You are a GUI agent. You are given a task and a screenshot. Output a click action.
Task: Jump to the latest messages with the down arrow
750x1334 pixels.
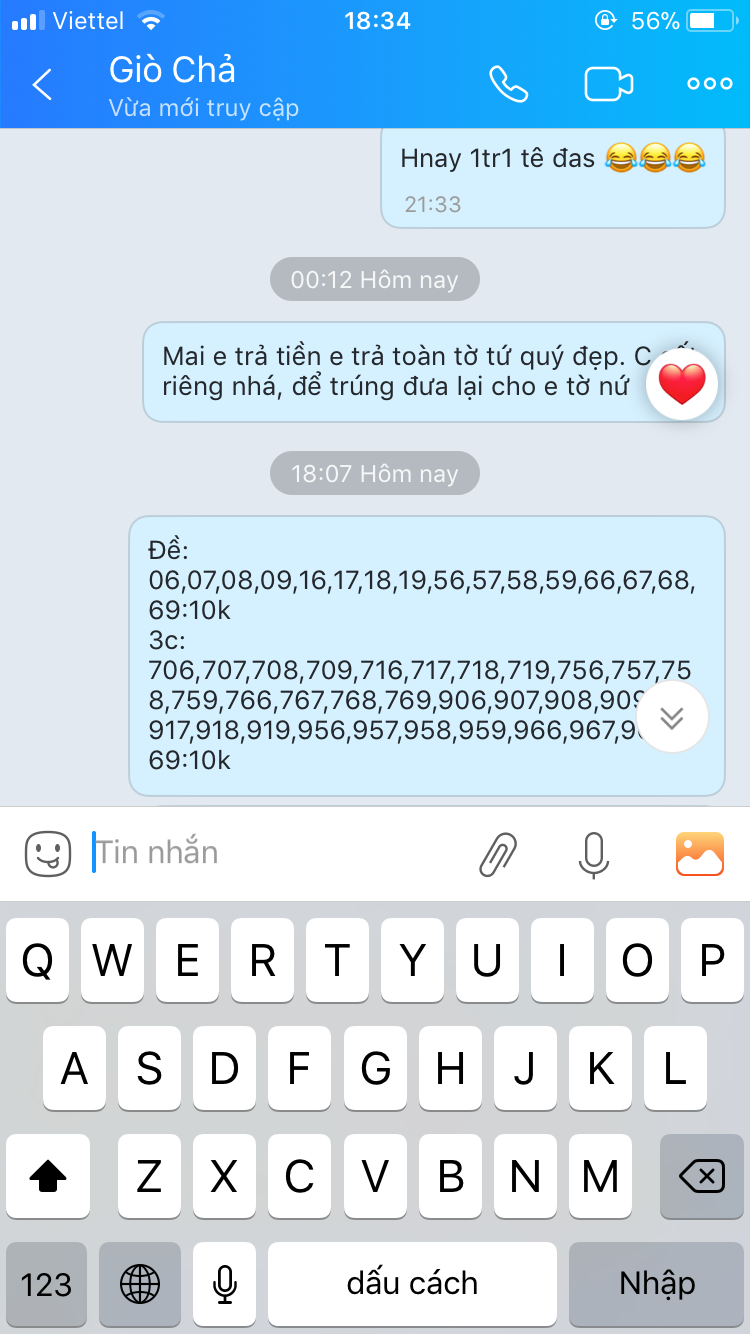click(672, 717)
